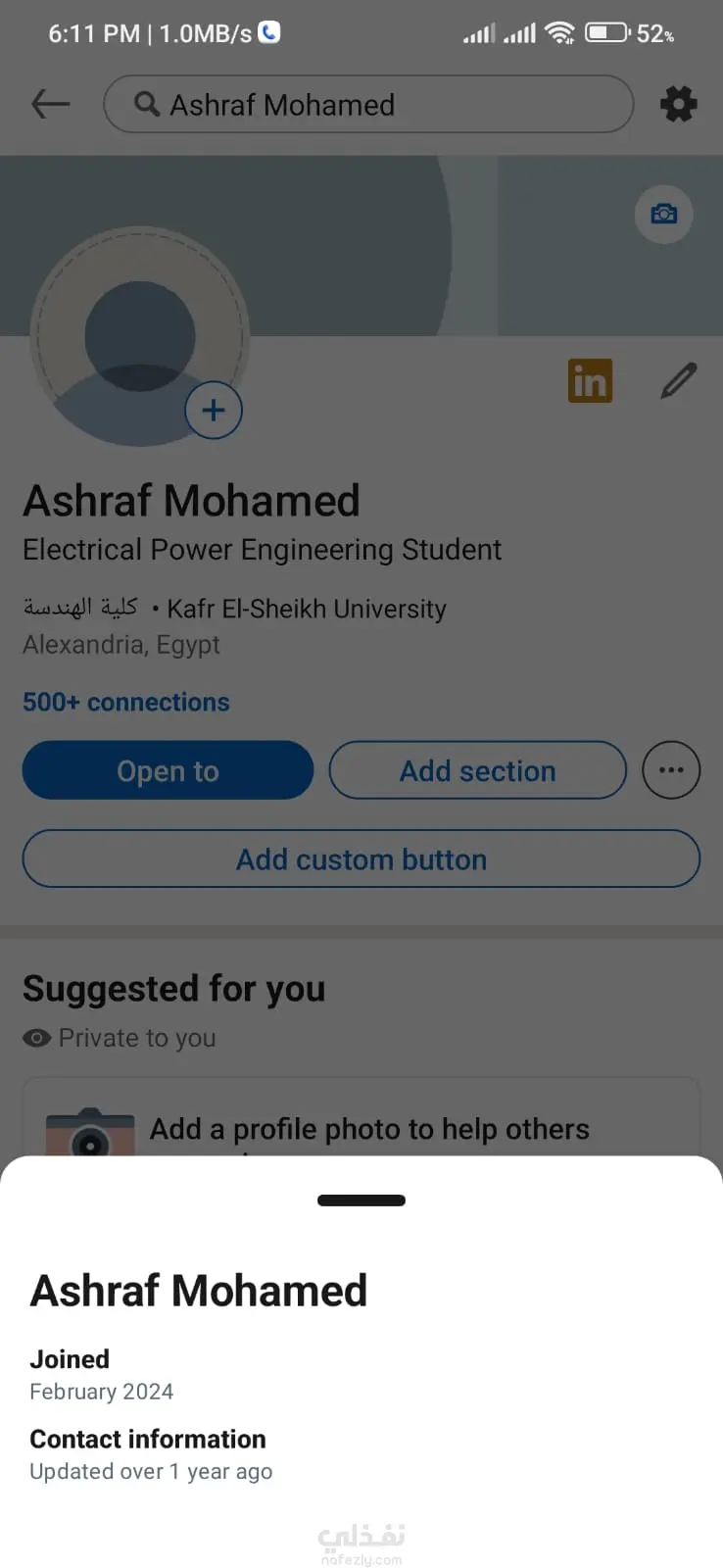The width and height of the screenshot is (723, 1568).
Task: Open Contact information details
Action: [x=148, y=1439]
